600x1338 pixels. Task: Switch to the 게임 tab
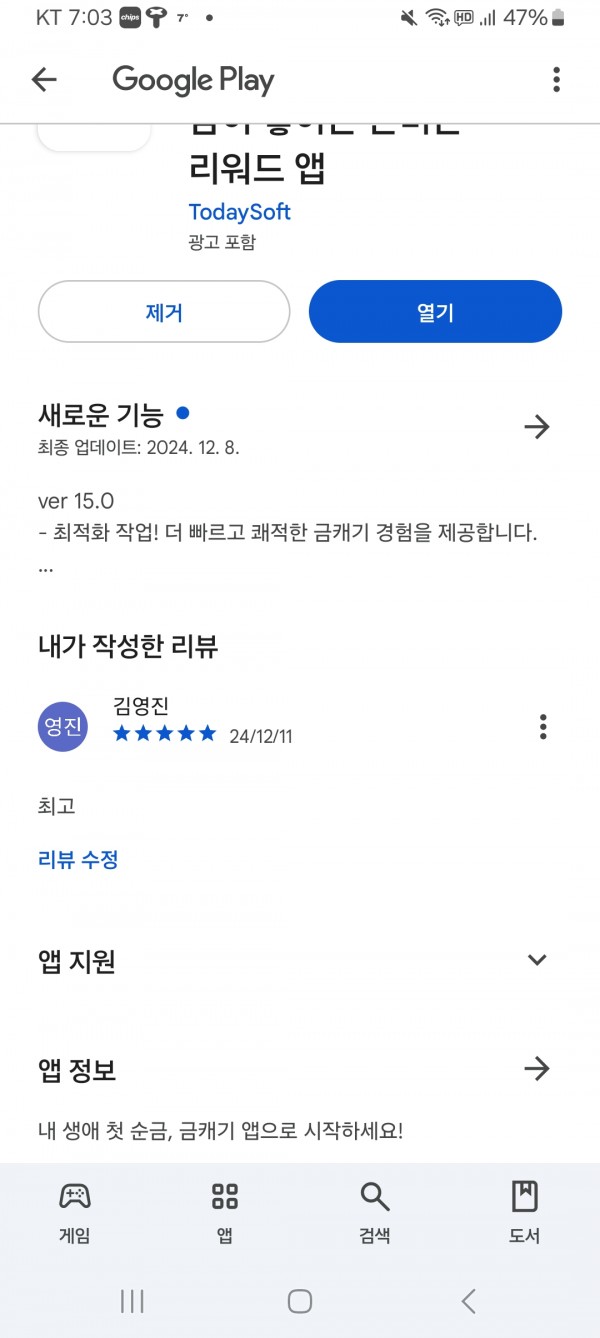(x=75, y=1211)
